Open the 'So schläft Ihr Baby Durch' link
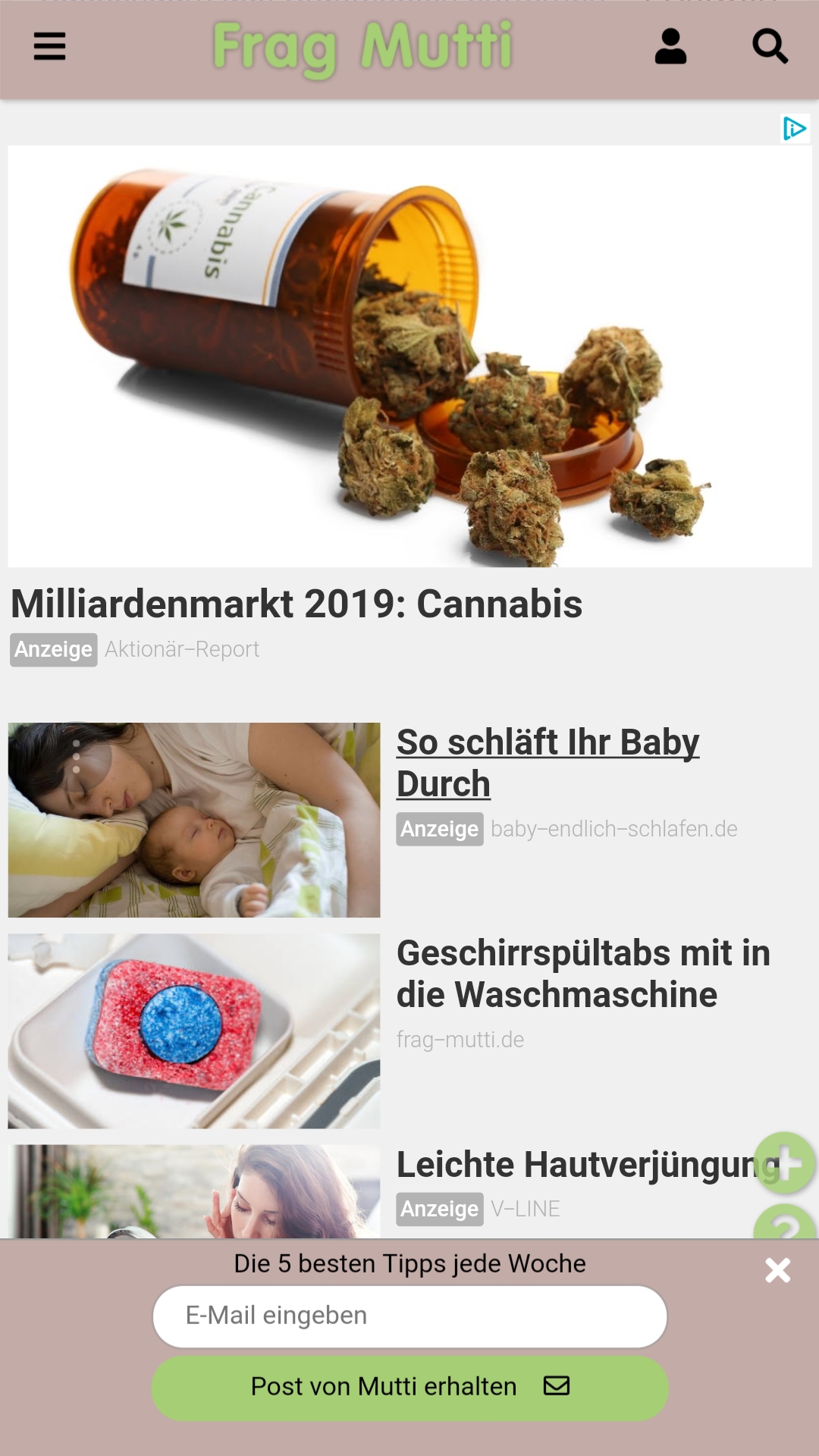The height and width of the screenshot is (1456, 819). (x=547, y=762)
